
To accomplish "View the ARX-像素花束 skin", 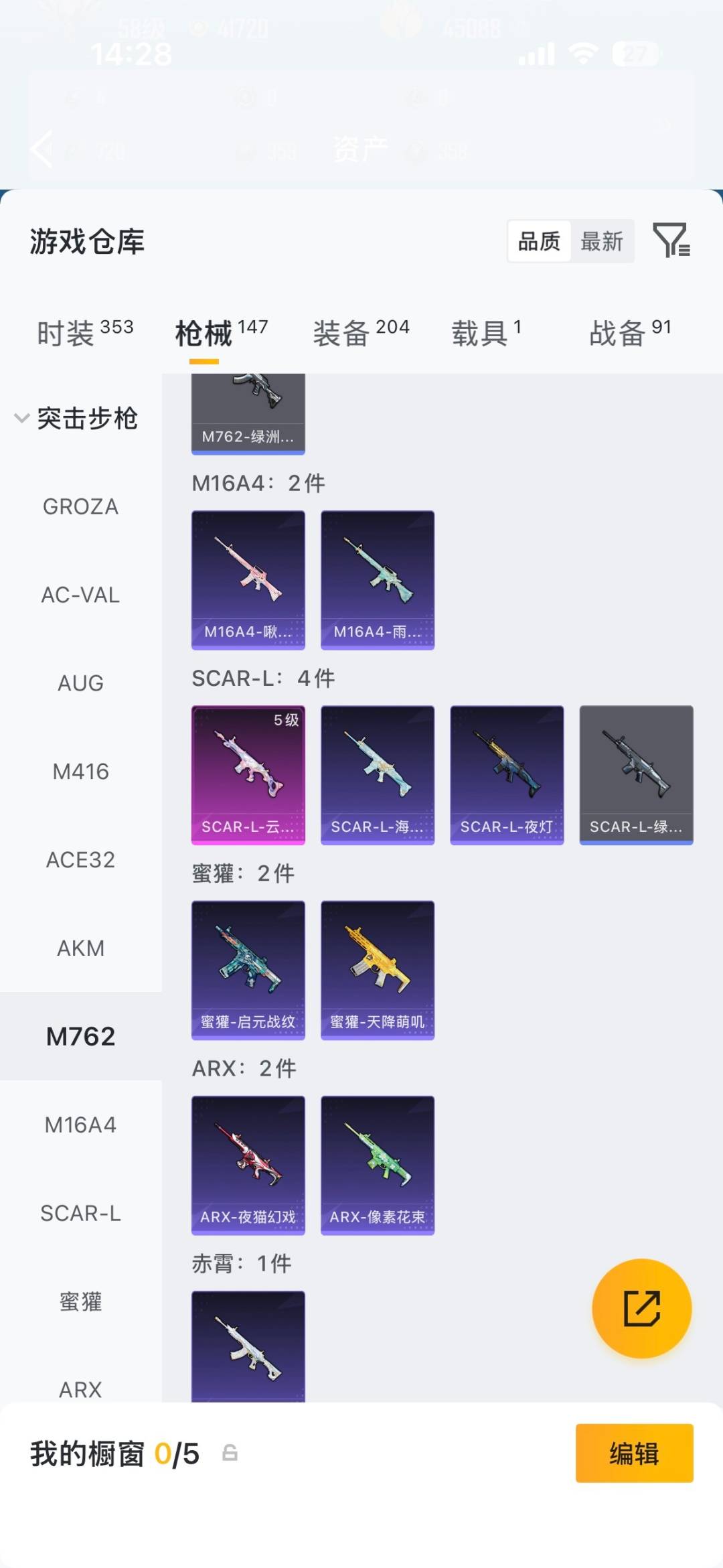I will [378, 1165].
